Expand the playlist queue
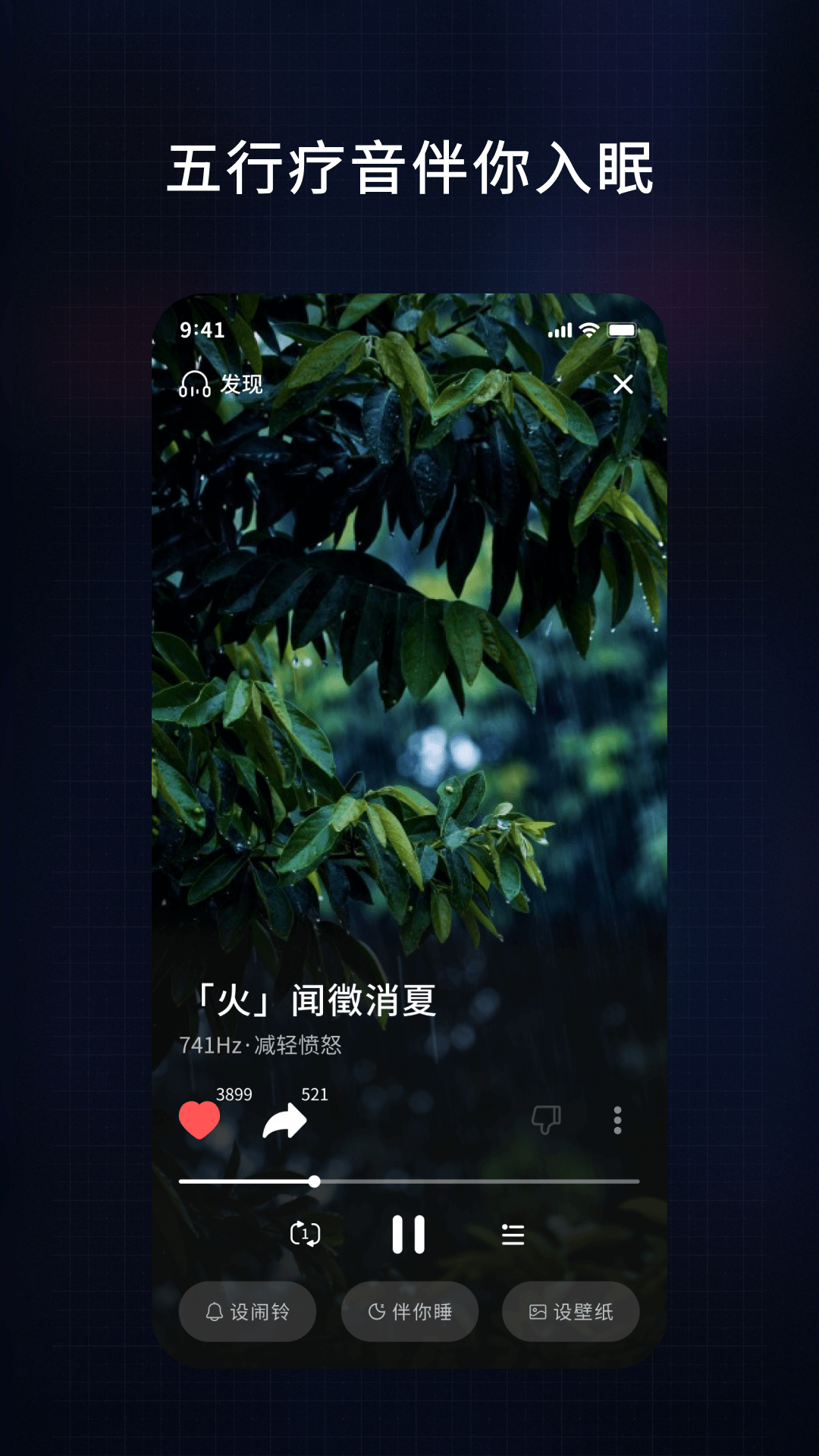The image size is (819, 1456). [513, 1232]
